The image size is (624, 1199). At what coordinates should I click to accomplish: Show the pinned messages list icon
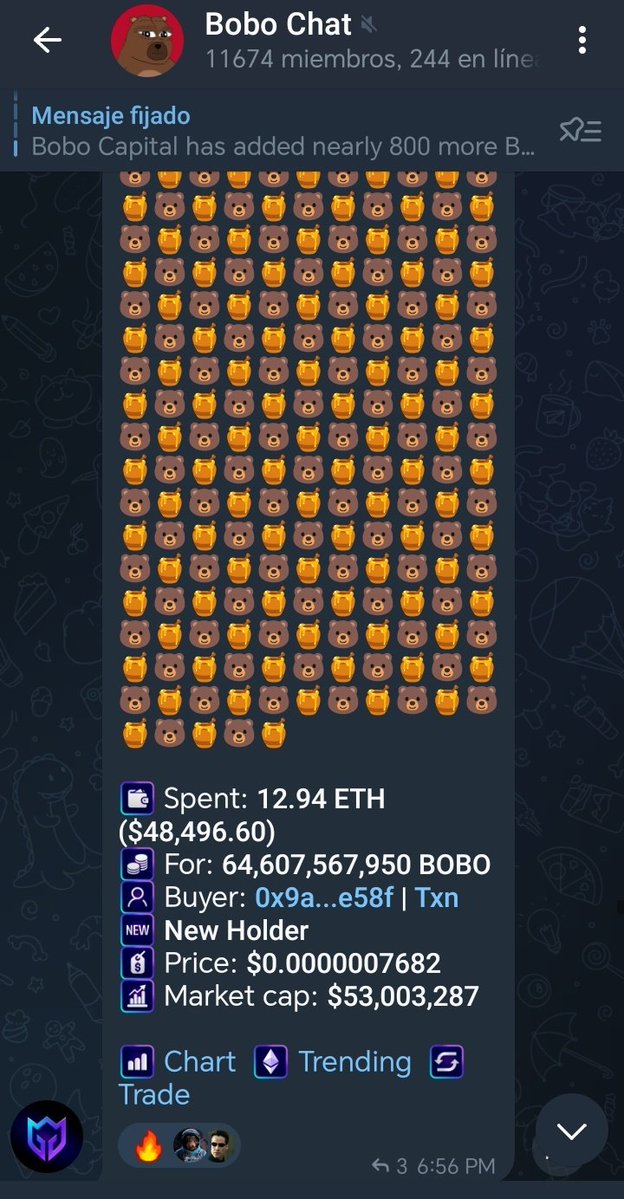click(580, 131)
